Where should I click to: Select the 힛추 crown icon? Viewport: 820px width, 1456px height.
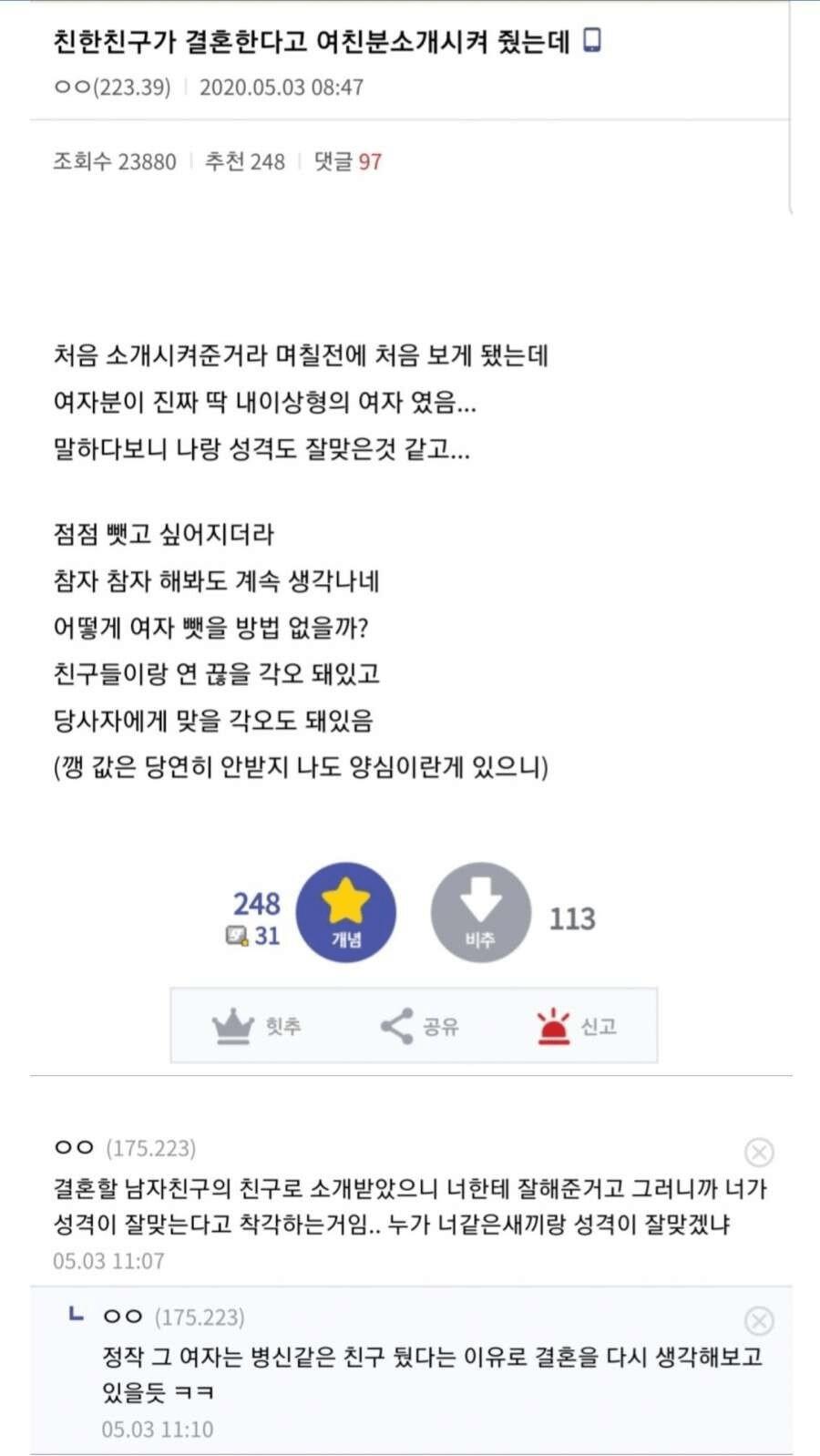(233, 1025)
